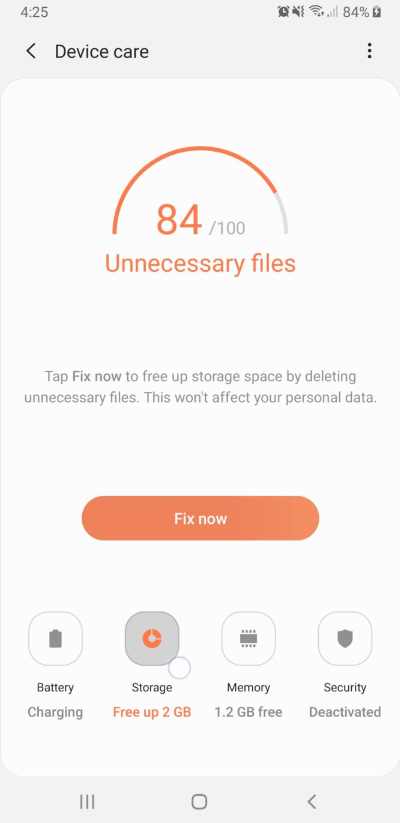Screen dimensions: 400x823
Task: Open Battery details
Action: [55, 639]
